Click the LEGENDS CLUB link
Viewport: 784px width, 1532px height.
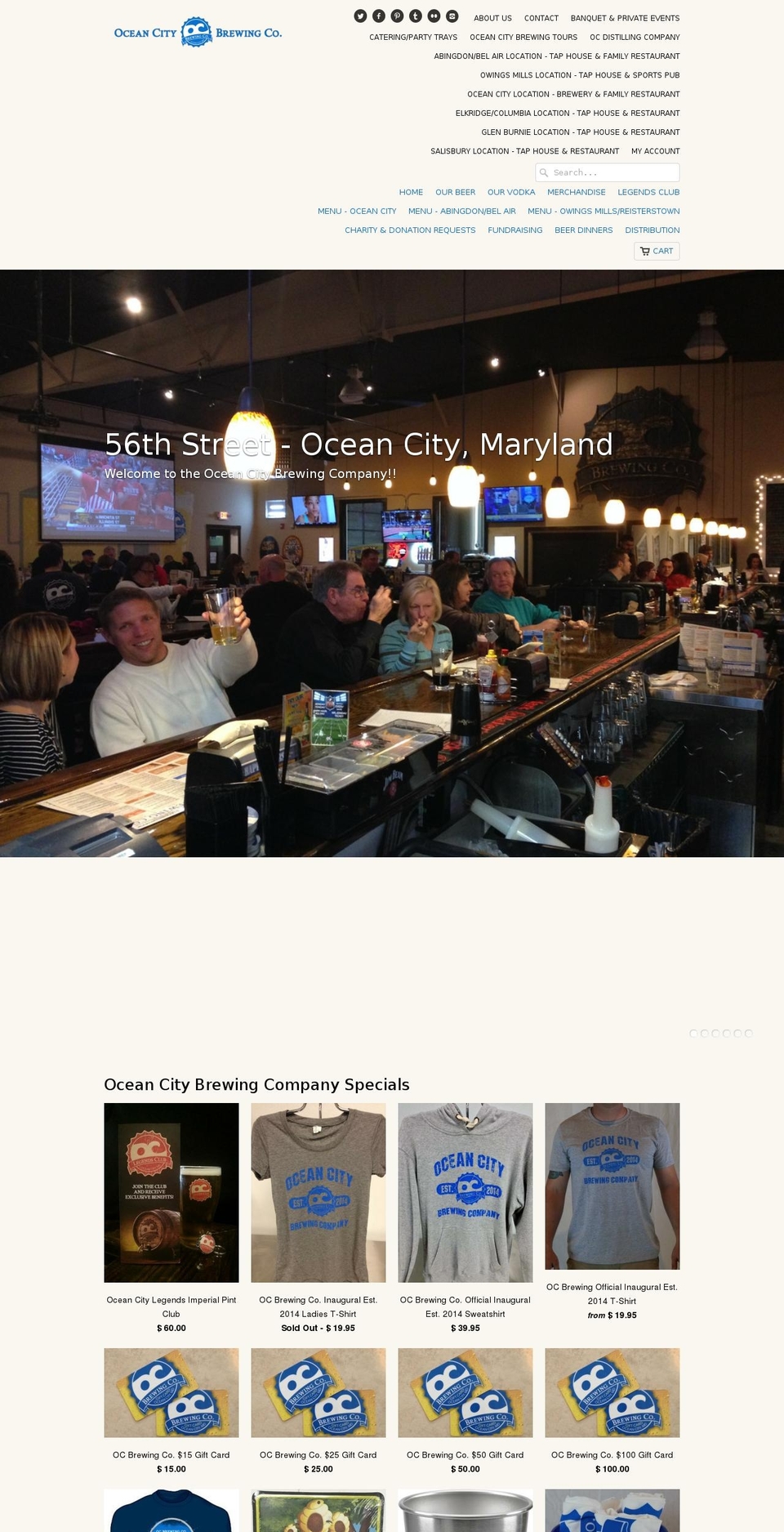(x=648, y=192)
